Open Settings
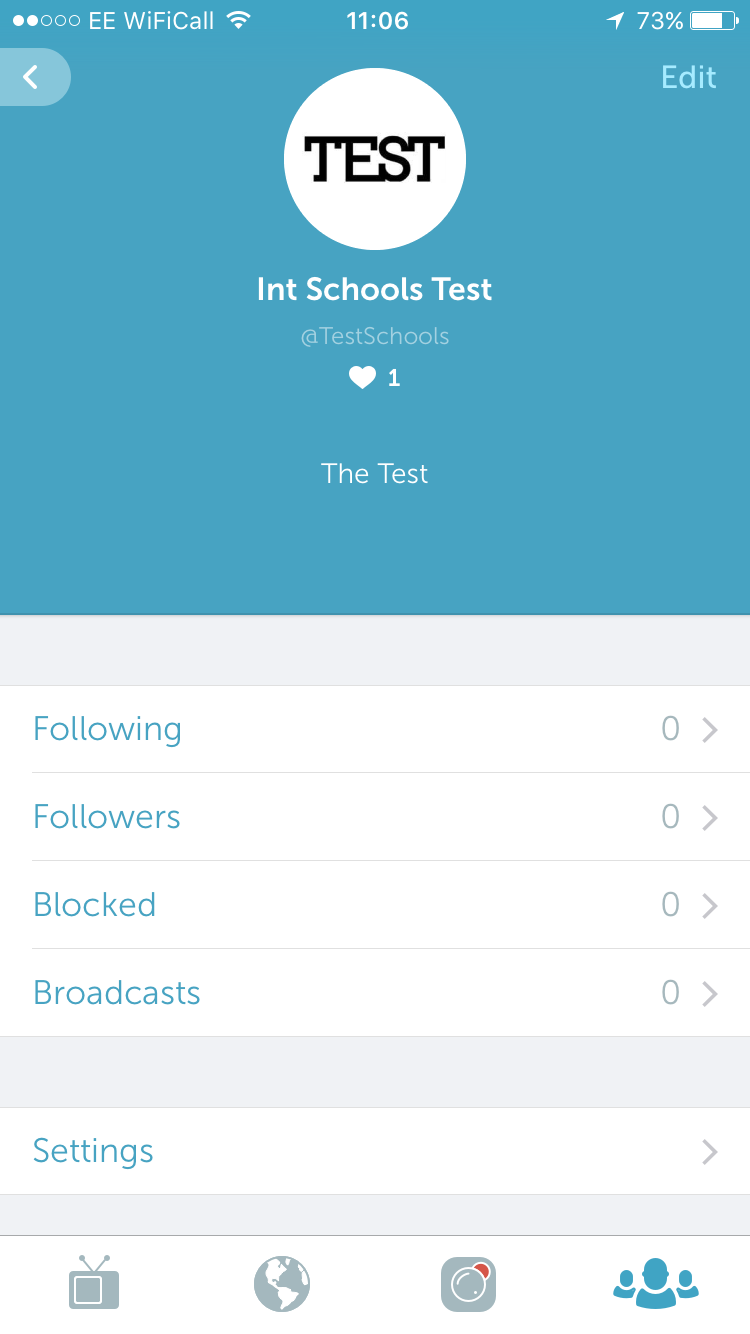The image size is (750, 1334). (x=375, y=1151)
